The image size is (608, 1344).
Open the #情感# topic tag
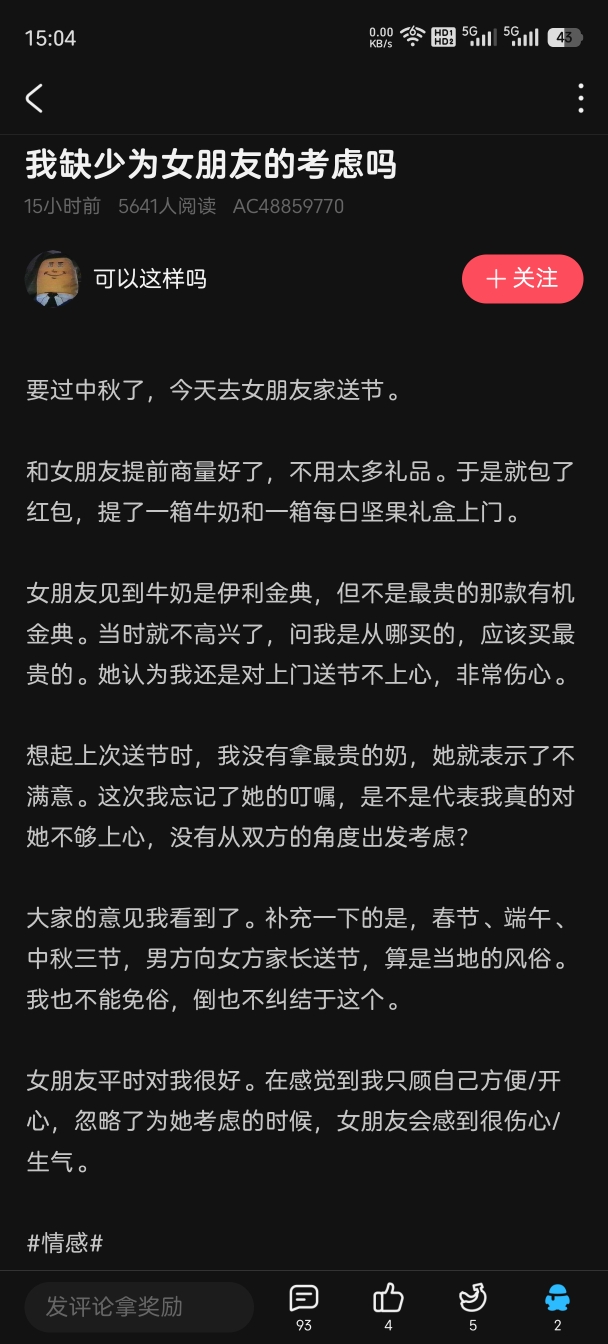tap(65, 1243)
